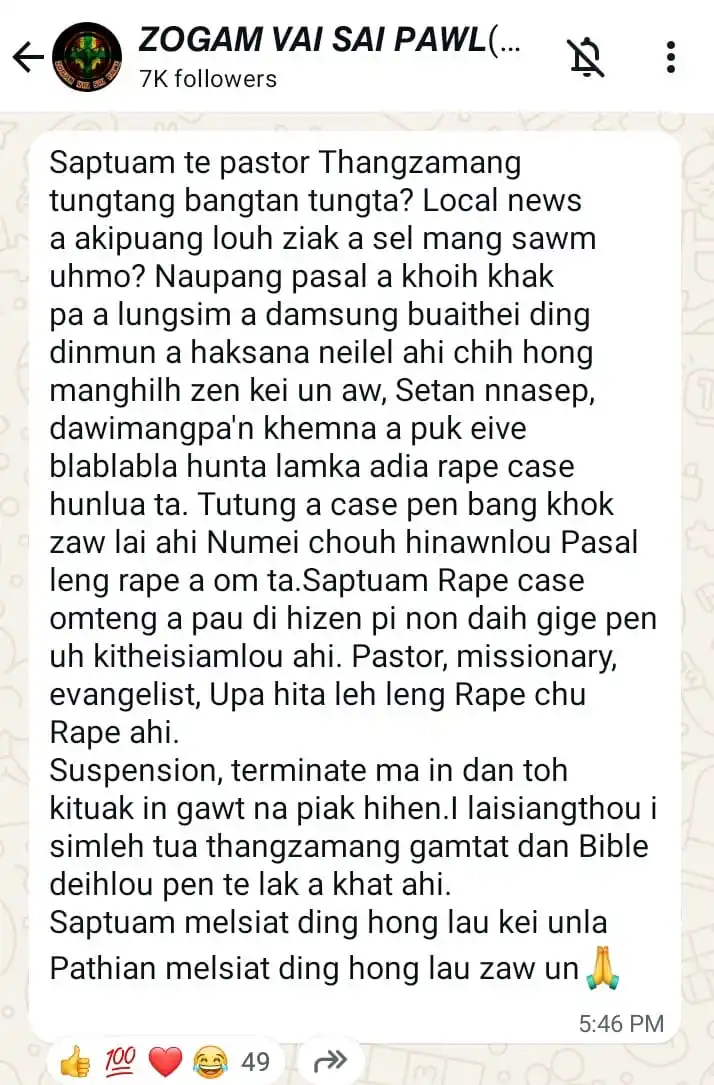This screenshot has height=1085, width=714.
Task: Open ZOGAM VAI SAI PAWL channel info
Action: point(328,56)
